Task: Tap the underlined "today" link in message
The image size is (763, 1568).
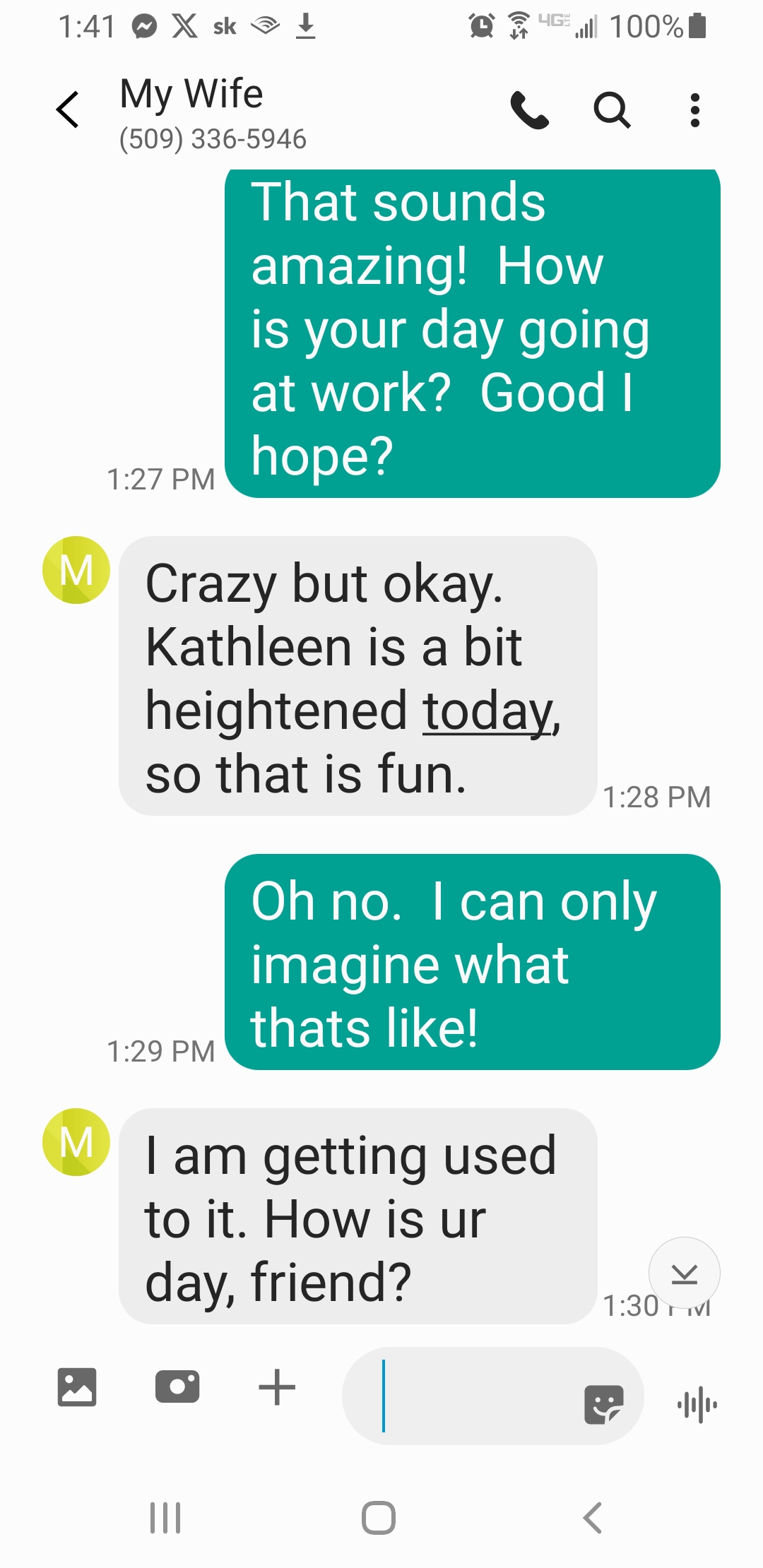Action: pos(487,711)
